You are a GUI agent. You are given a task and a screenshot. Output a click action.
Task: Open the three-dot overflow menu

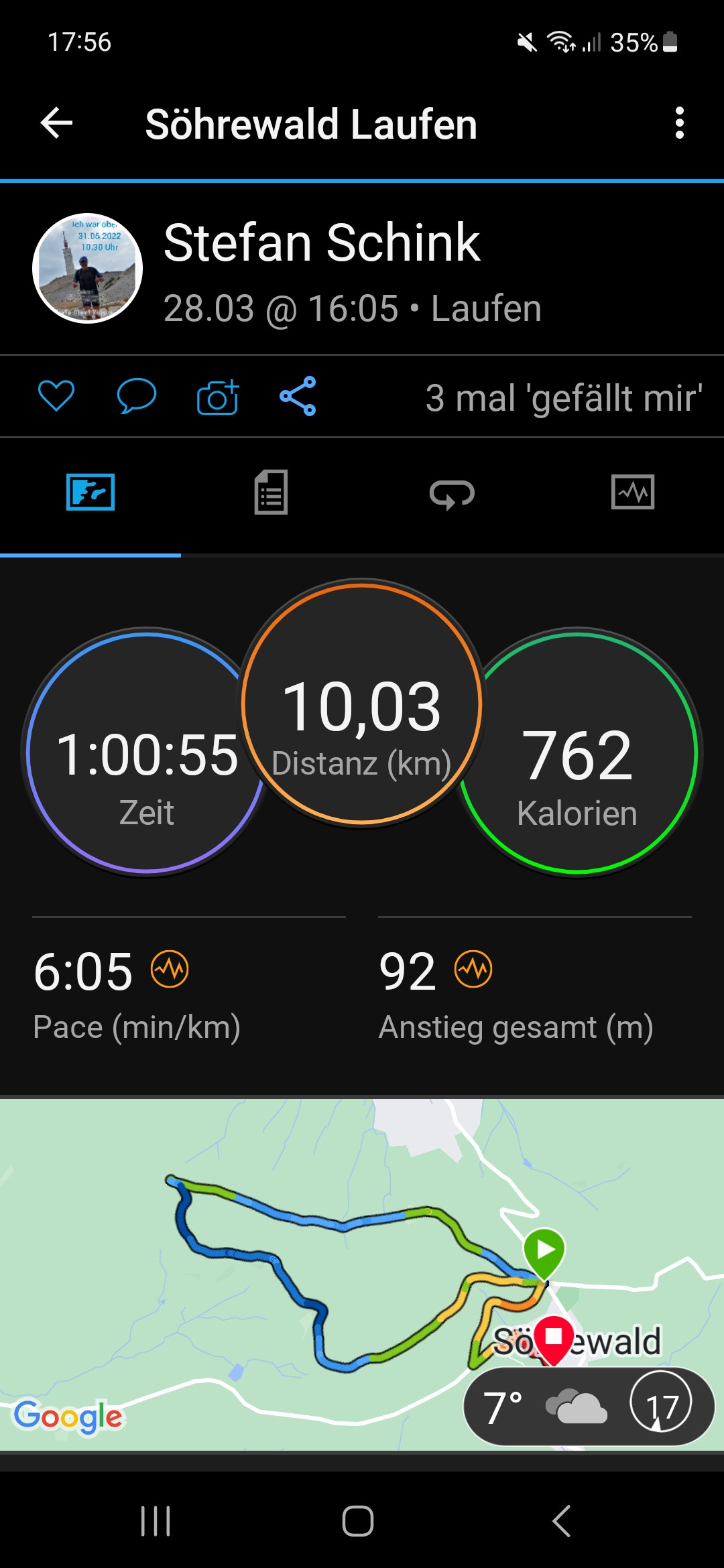(679, 123)
